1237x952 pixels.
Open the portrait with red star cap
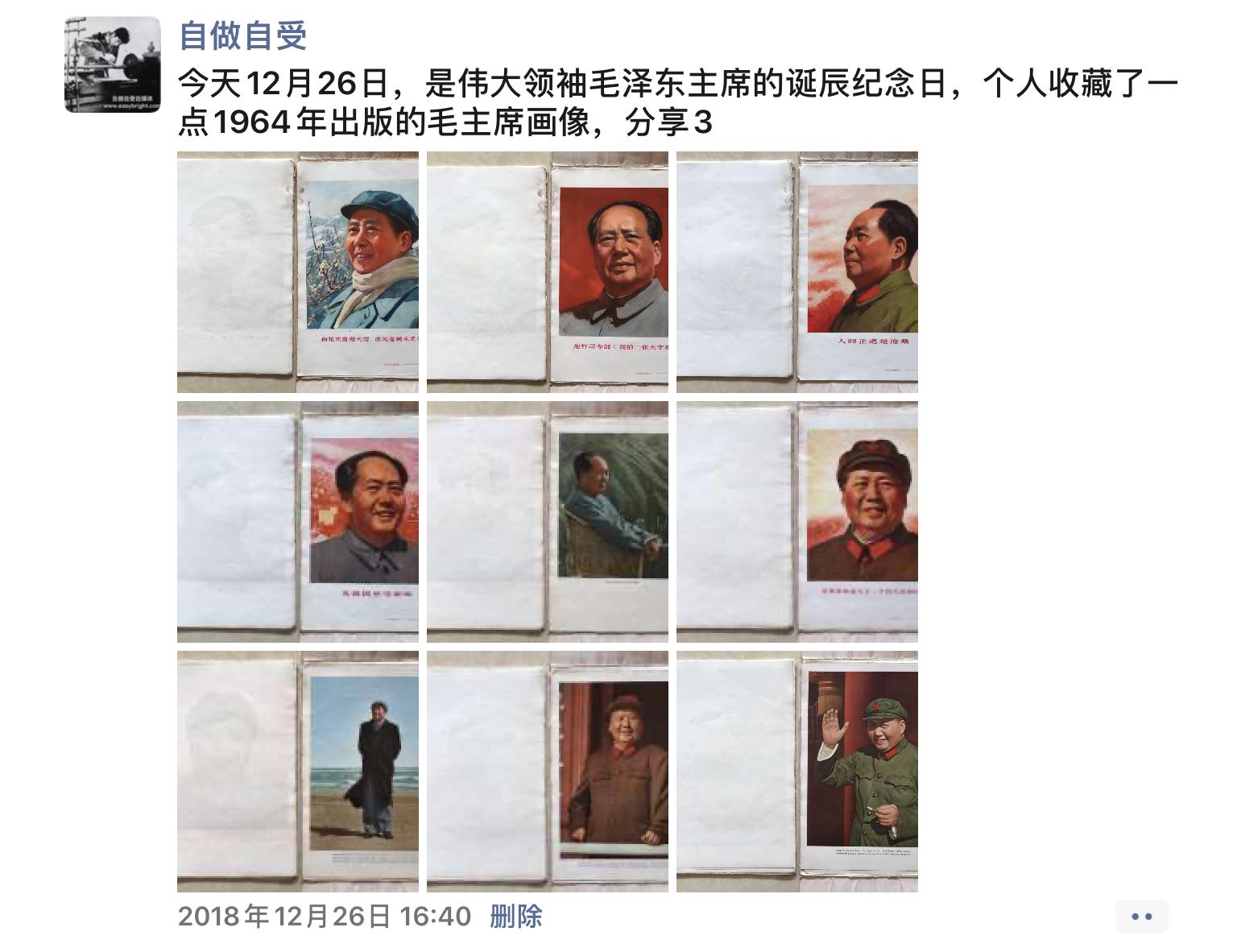tap(797, 522)
